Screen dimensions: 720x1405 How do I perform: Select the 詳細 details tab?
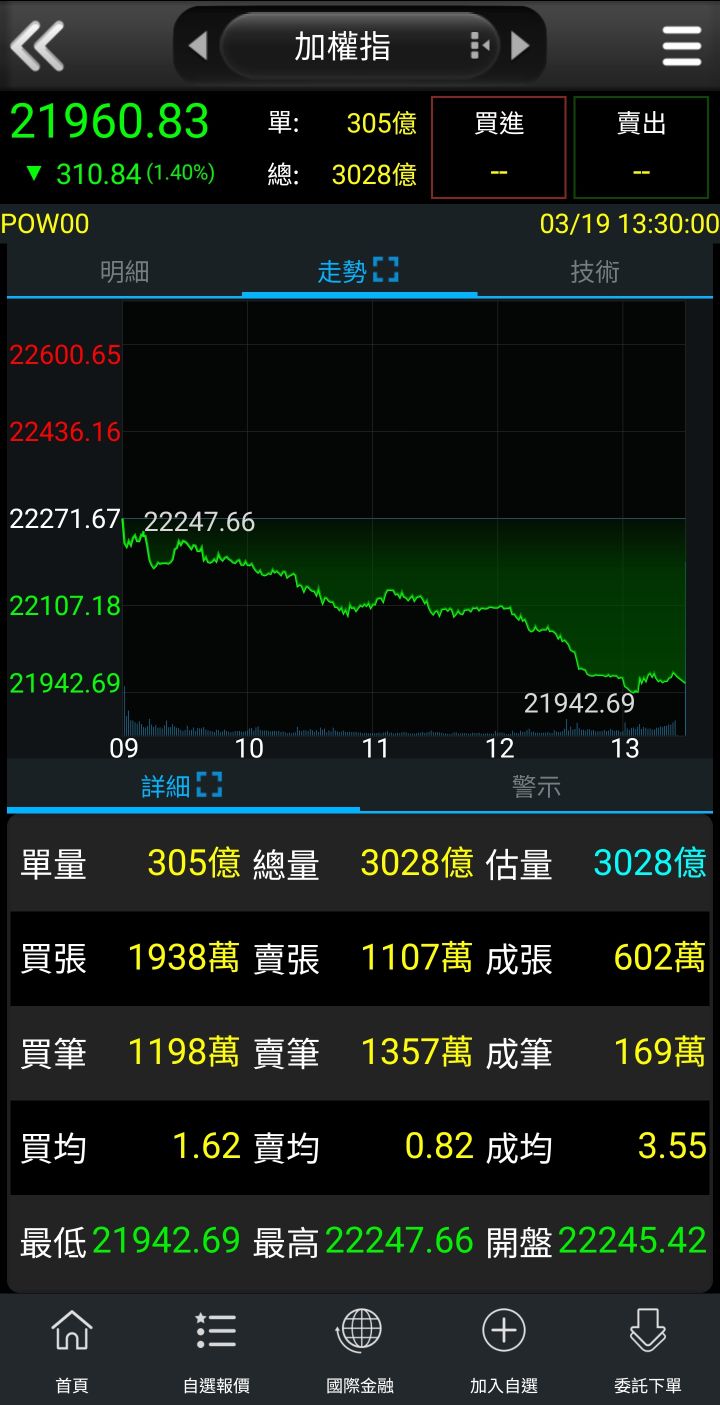click(182, 786)
